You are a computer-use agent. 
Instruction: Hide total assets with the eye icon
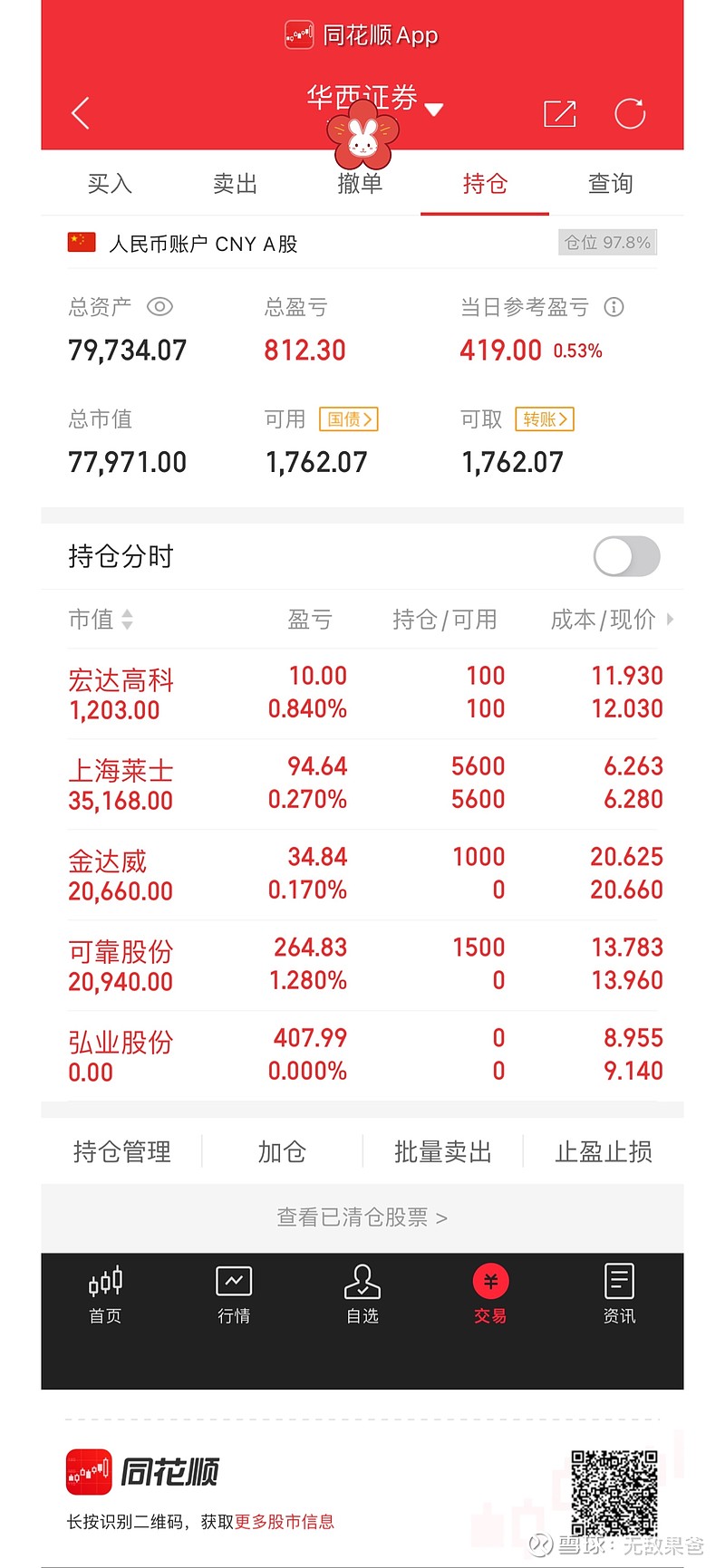click(x=159, y=307)
